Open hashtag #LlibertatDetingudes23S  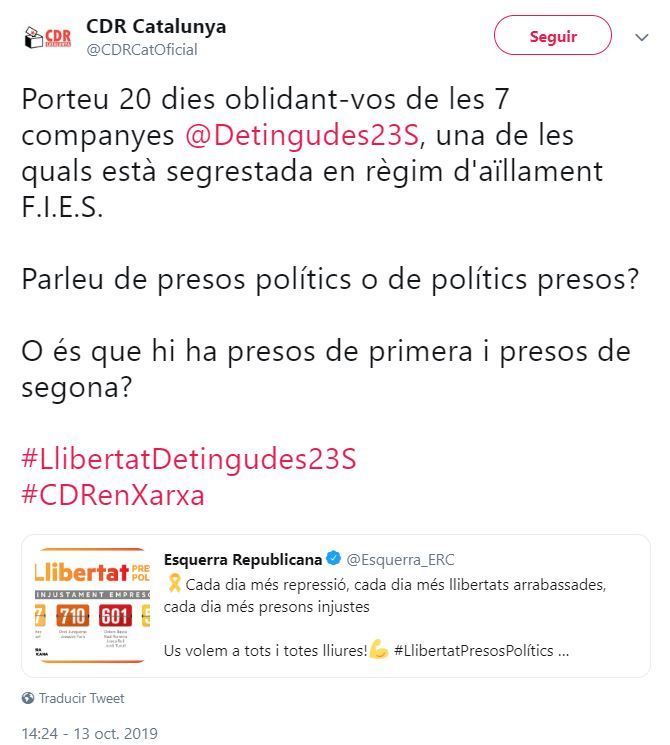pos(189,459)
